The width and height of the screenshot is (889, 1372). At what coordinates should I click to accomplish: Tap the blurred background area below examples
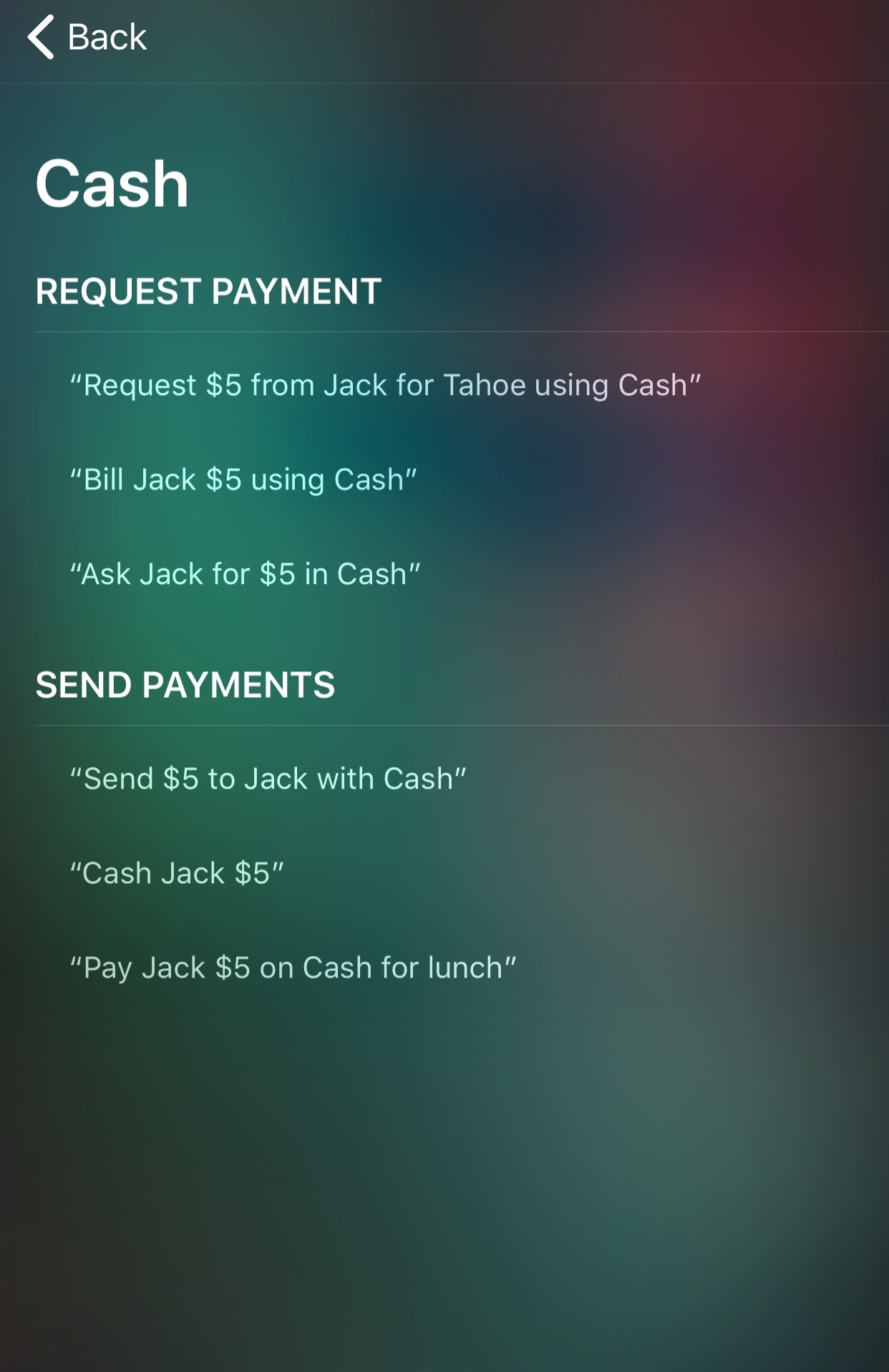tap(444, 1181)
